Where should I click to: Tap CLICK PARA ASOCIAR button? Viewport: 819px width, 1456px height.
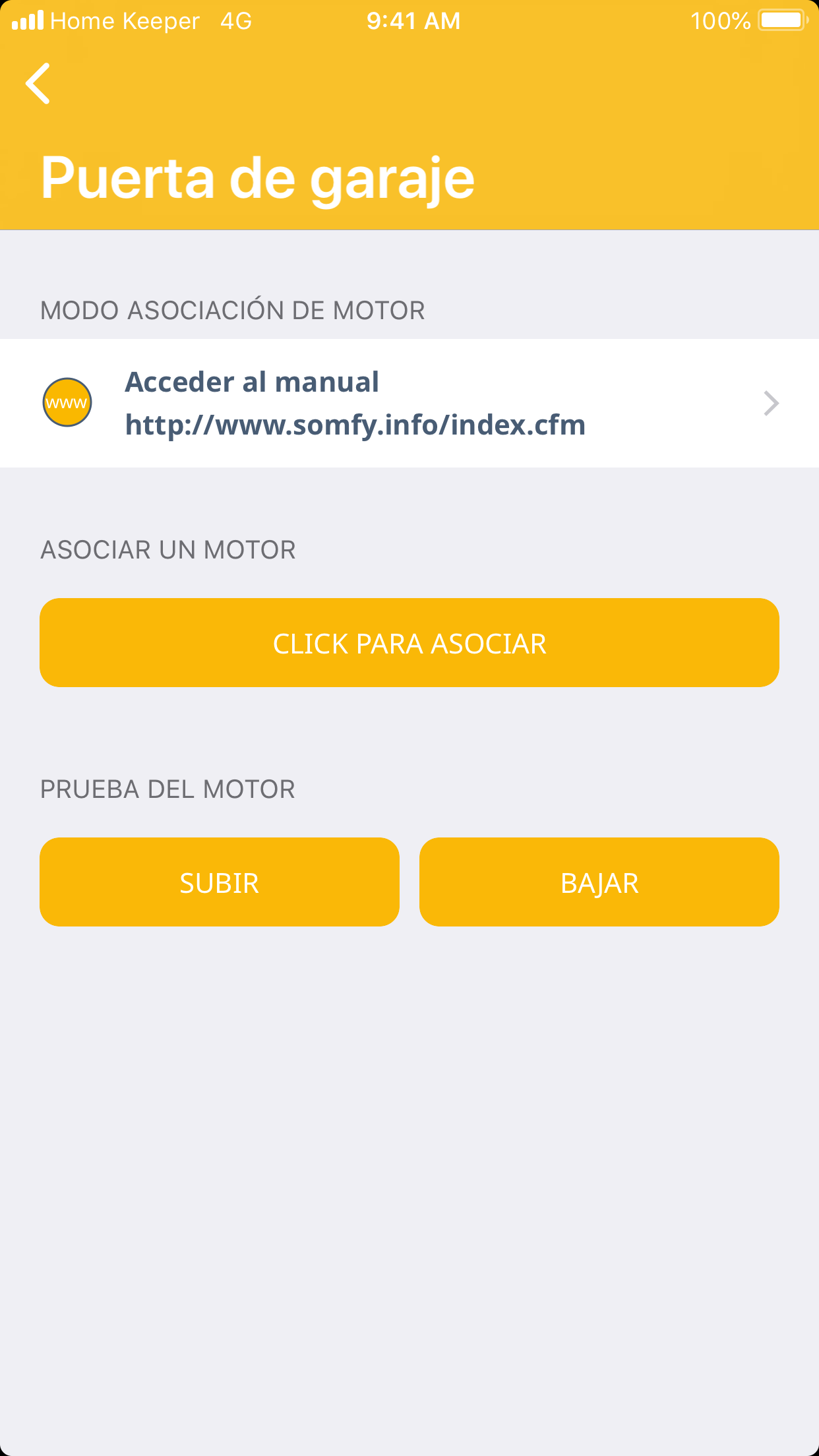point(409,643)
